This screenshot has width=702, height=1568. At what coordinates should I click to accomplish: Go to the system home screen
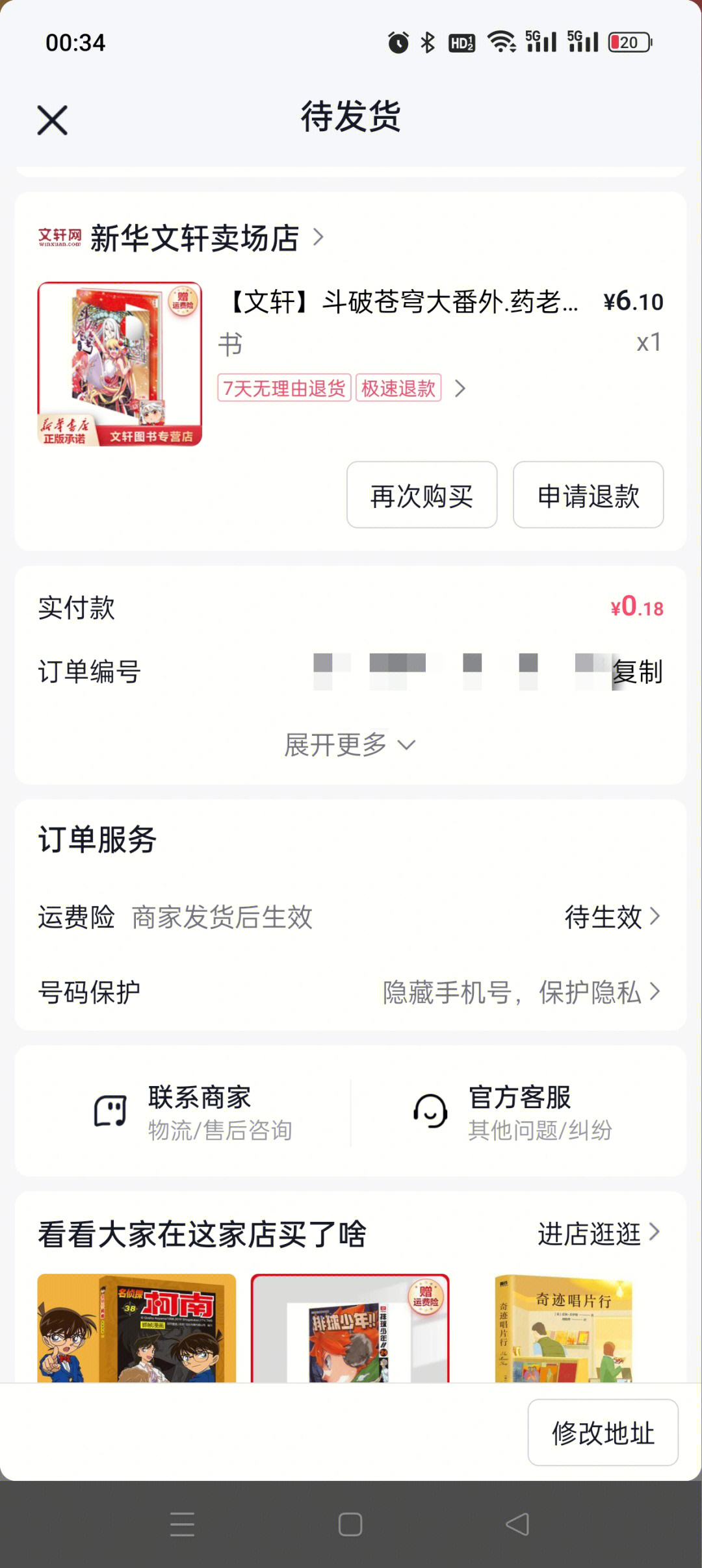coord(350,1524)
